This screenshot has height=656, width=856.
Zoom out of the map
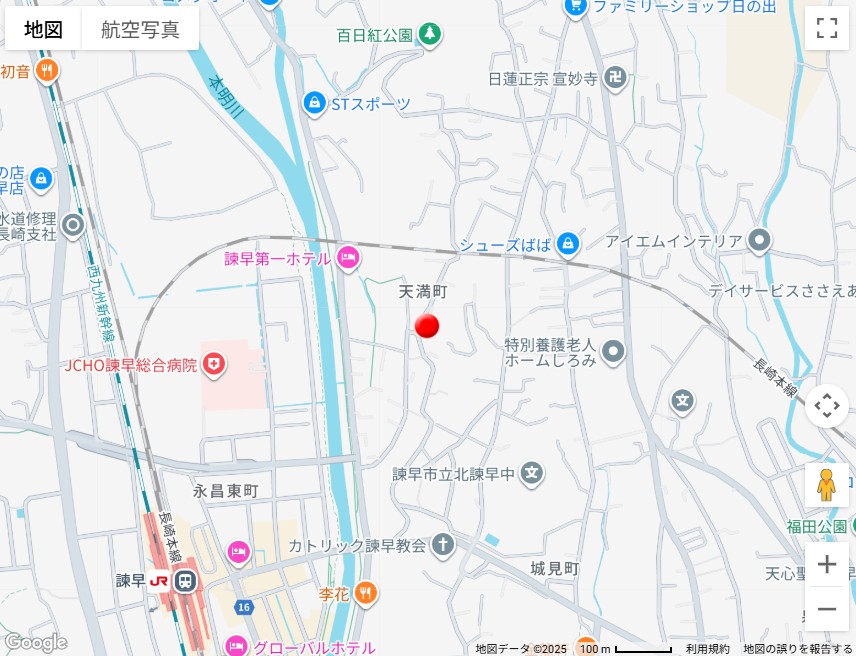pos(826,609)
